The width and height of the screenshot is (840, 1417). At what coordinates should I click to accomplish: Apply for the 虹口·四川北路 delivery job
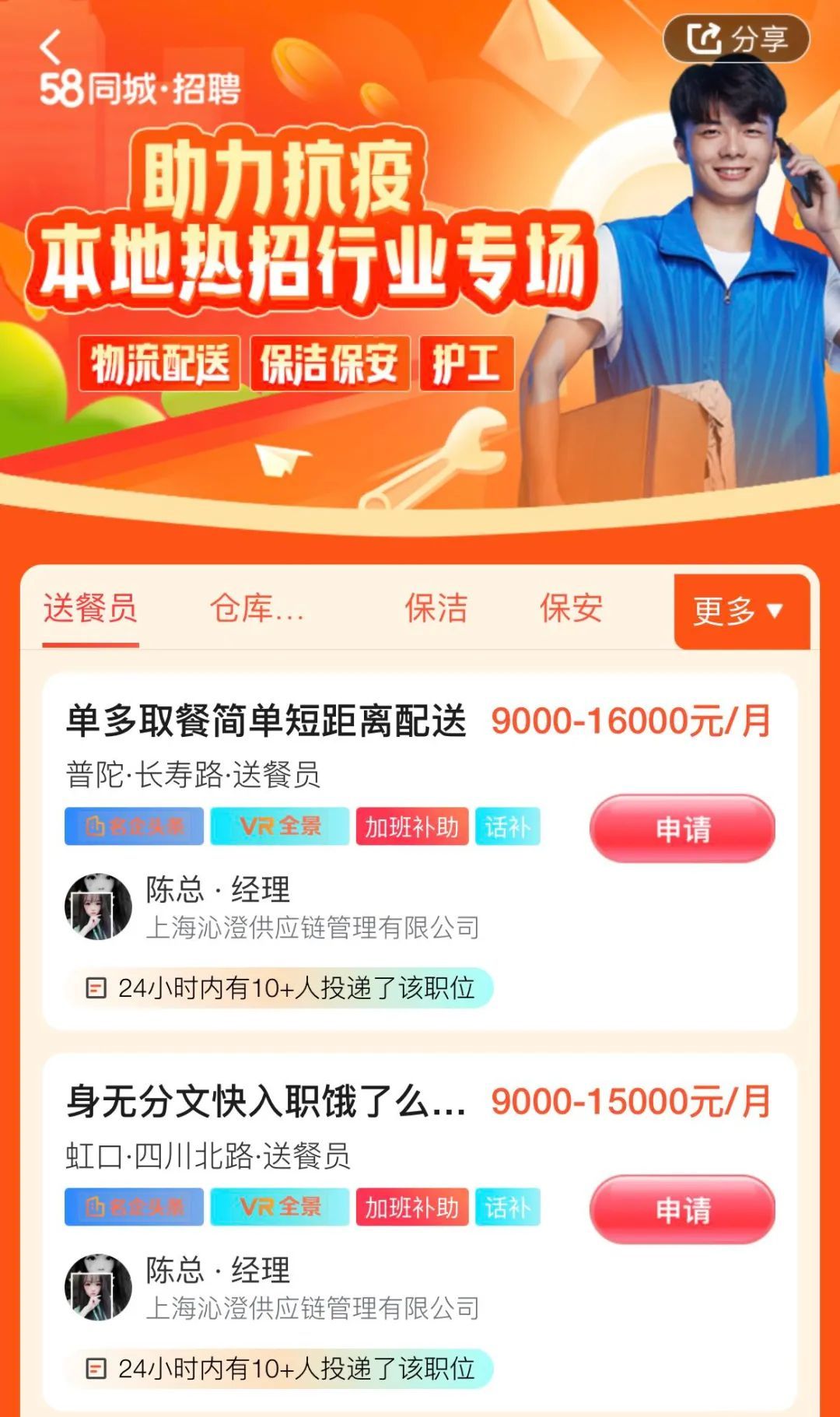pos(682,1209)
